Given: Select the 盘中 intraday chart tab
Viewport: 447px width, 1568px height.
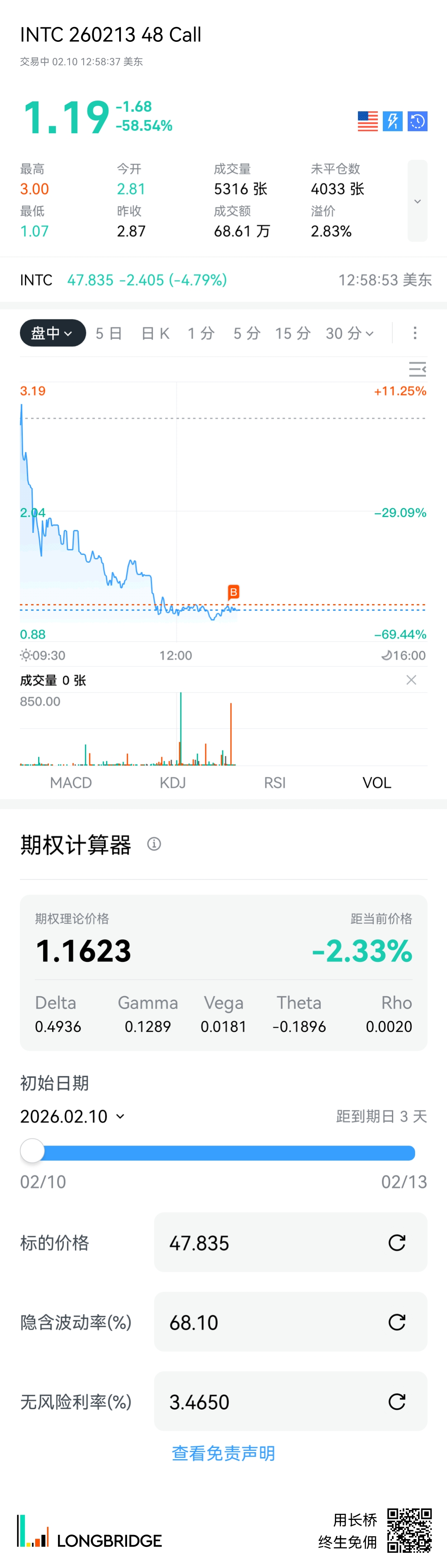Looking at the screenshot, I should point(53,333).
